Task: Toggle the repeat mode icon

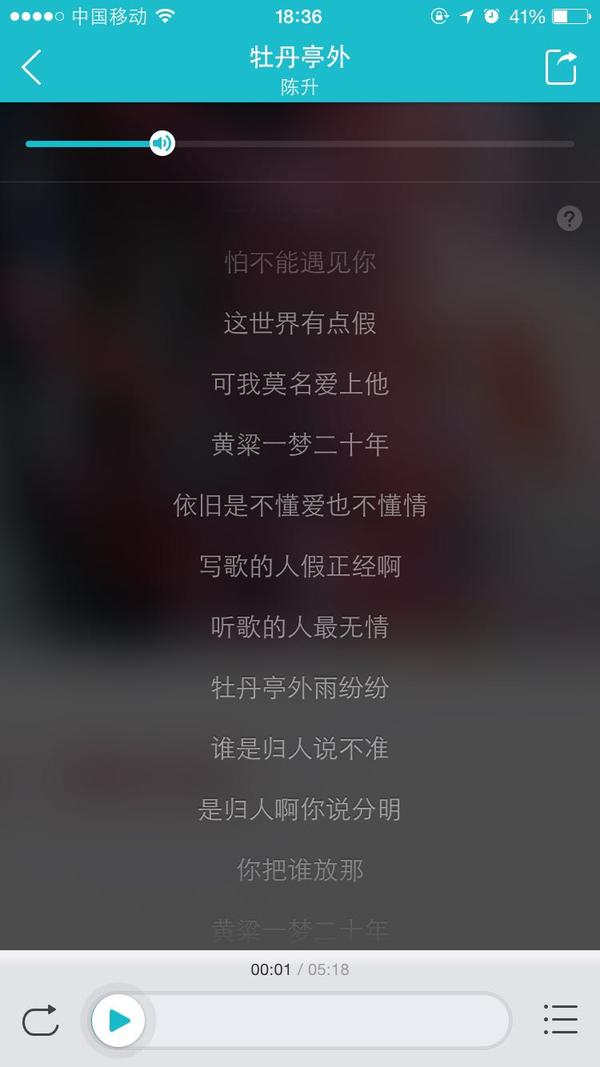Action: [40, 1021]
